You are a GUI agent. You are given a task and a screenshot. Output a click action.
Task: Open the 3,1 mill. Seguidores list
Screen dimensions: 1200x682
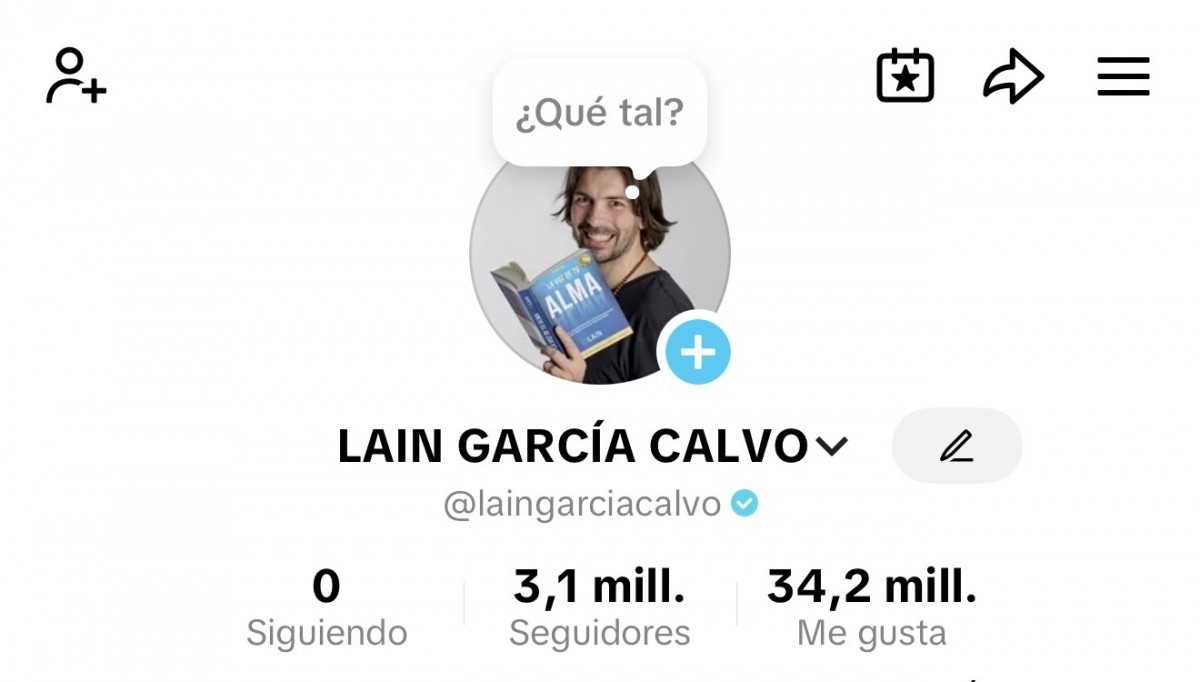(x=599, y=607)
